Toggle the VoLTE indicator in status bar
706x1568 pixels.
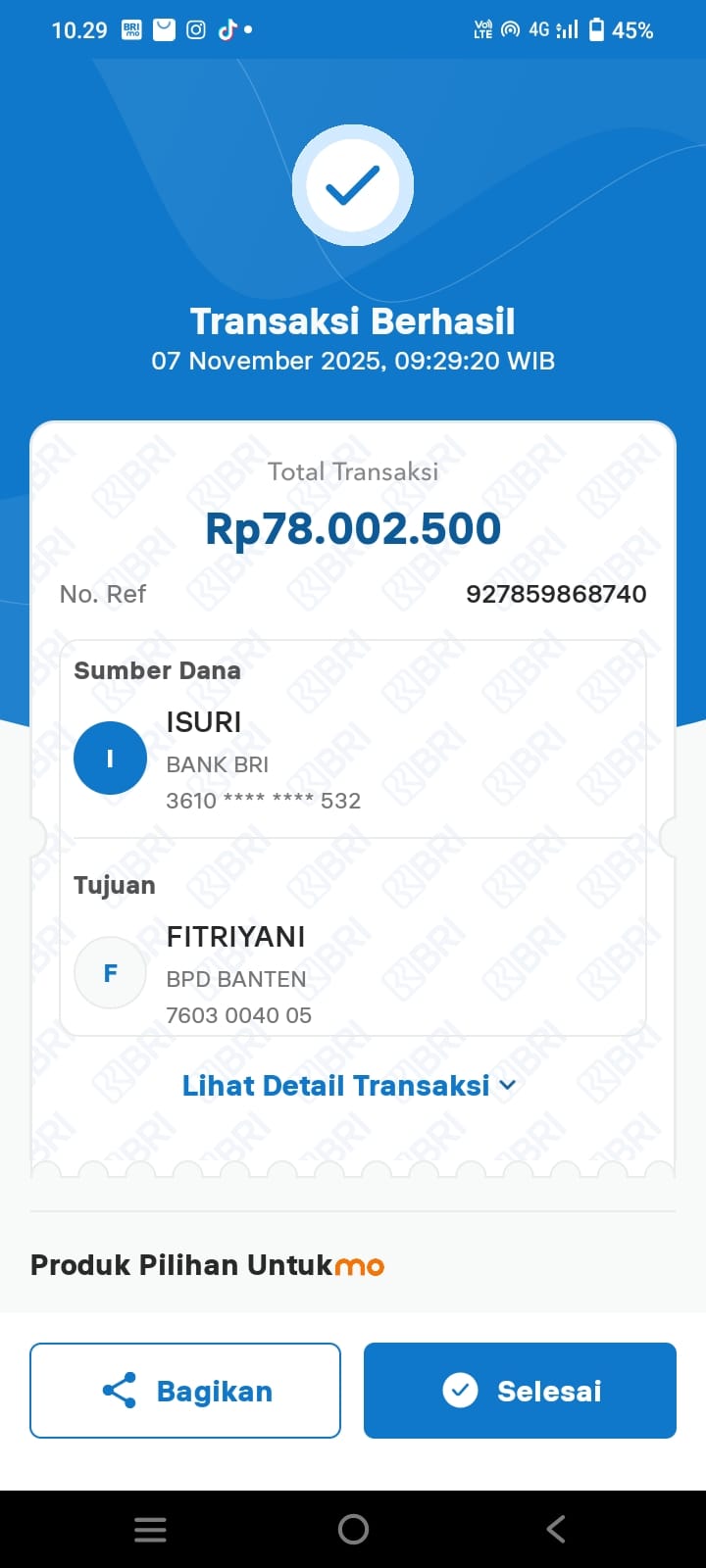(483, 30)
